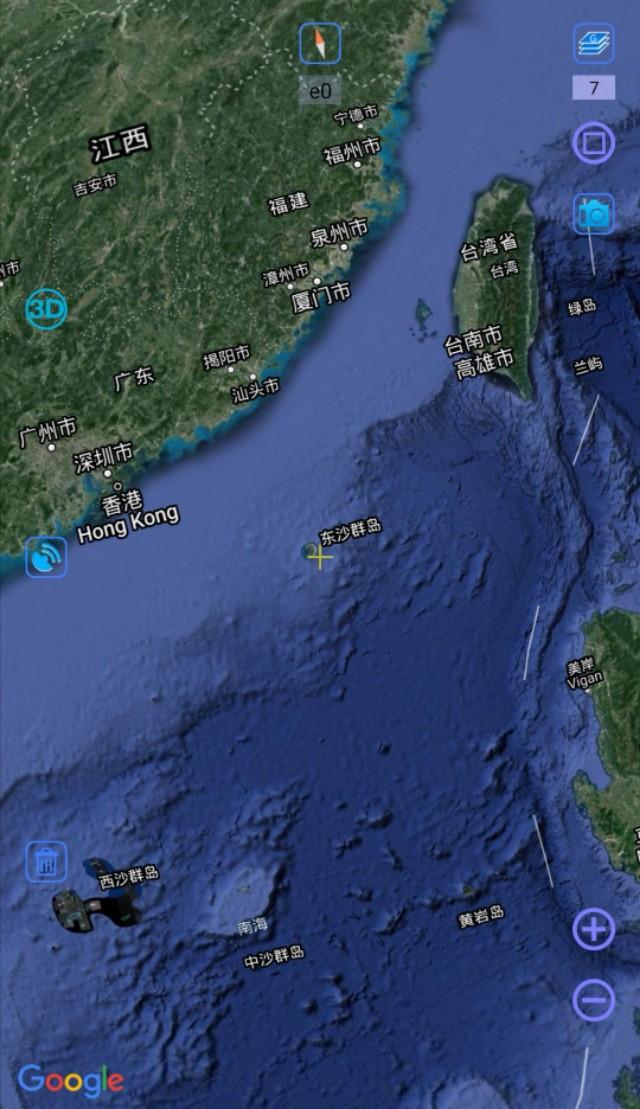
Task: Tap the square frame selection button
Action: [x=593, y=143]
